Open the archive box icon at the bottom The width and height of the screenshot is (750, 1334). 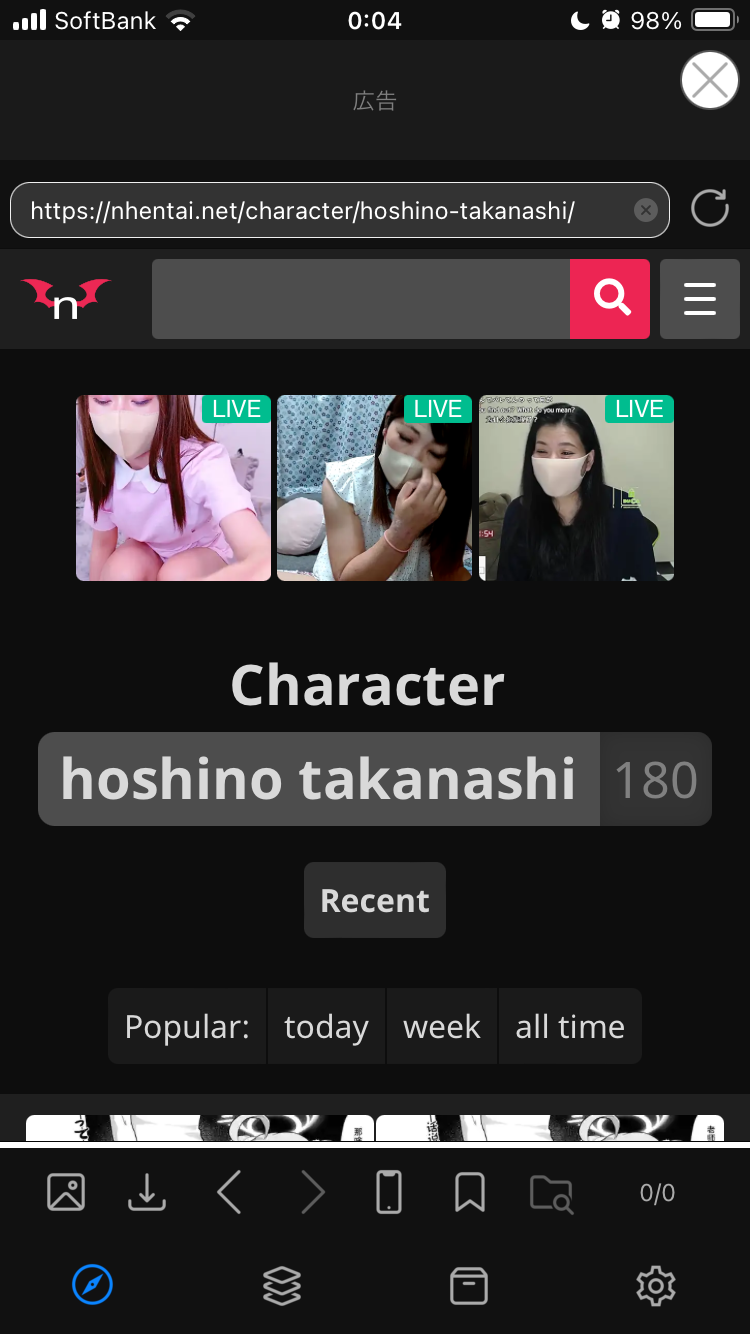[x=469, y=1286]
